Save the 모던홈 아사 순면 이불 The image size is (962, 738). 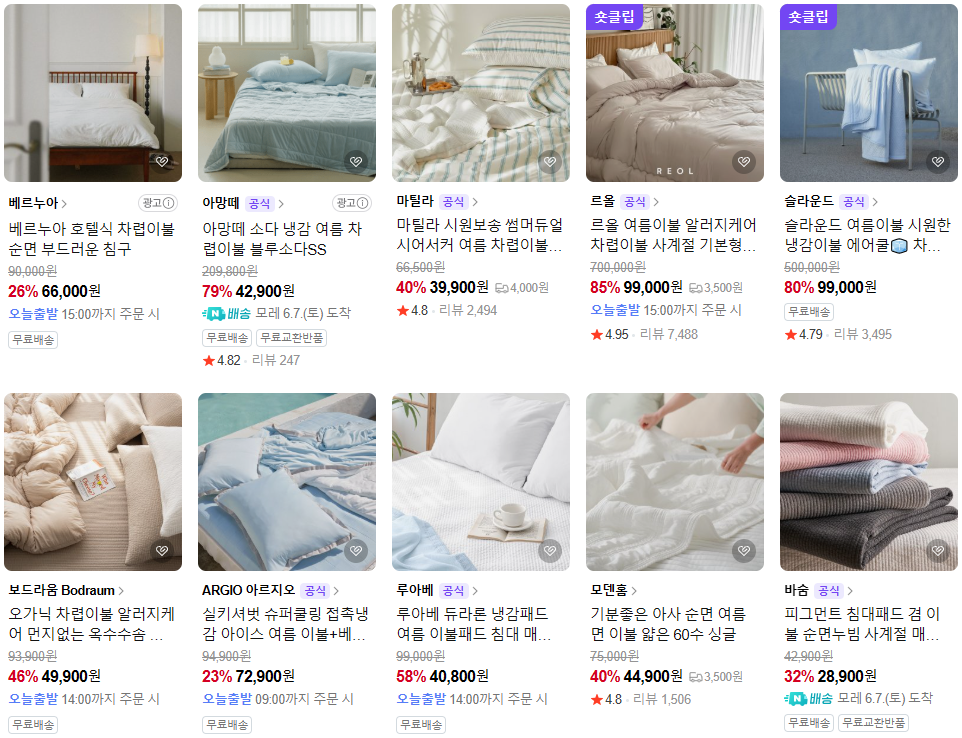click(x=743, y=550)
